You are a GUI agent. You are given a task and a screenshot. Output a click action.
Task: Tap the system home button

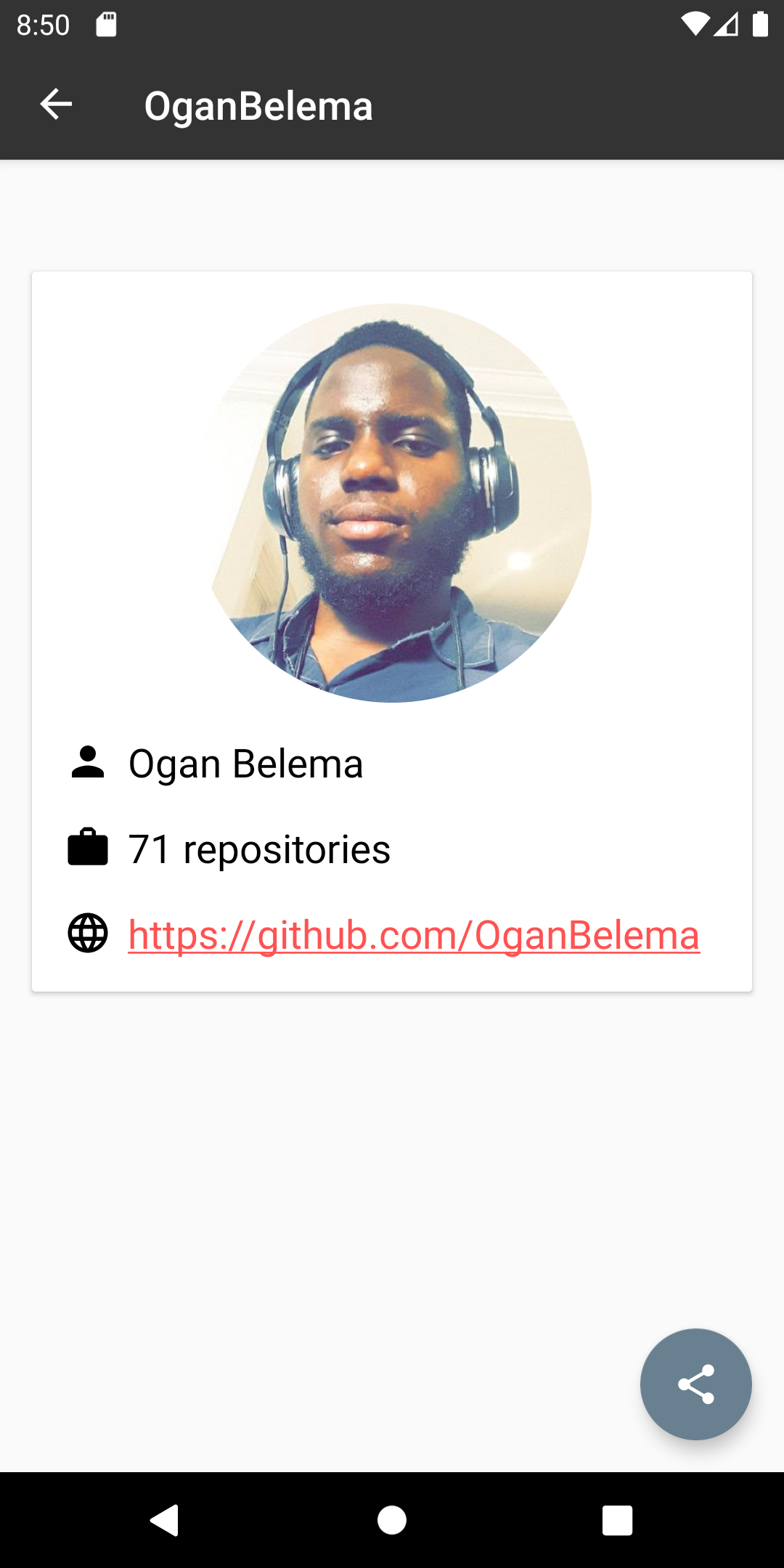click(x=392, y=1520)
